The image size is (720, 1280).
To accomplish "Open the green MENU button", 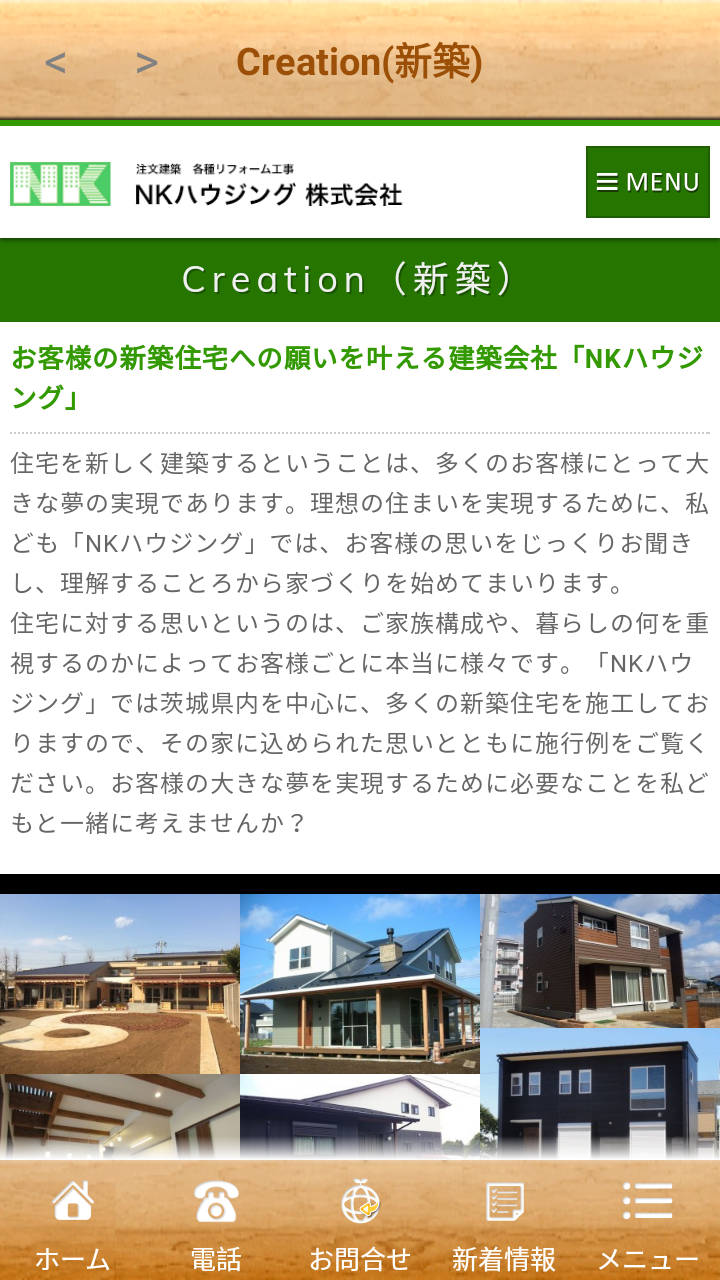I will coord(647,182).
